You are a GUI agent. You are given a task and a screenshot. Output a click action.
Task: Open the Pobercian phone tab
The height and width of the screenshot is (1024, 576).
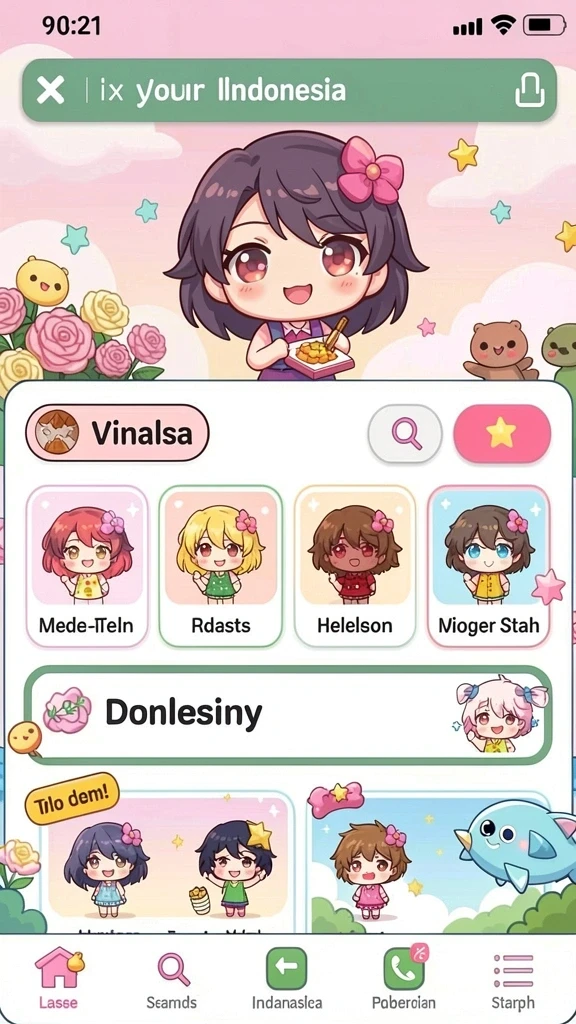click(x=404, y=980)
